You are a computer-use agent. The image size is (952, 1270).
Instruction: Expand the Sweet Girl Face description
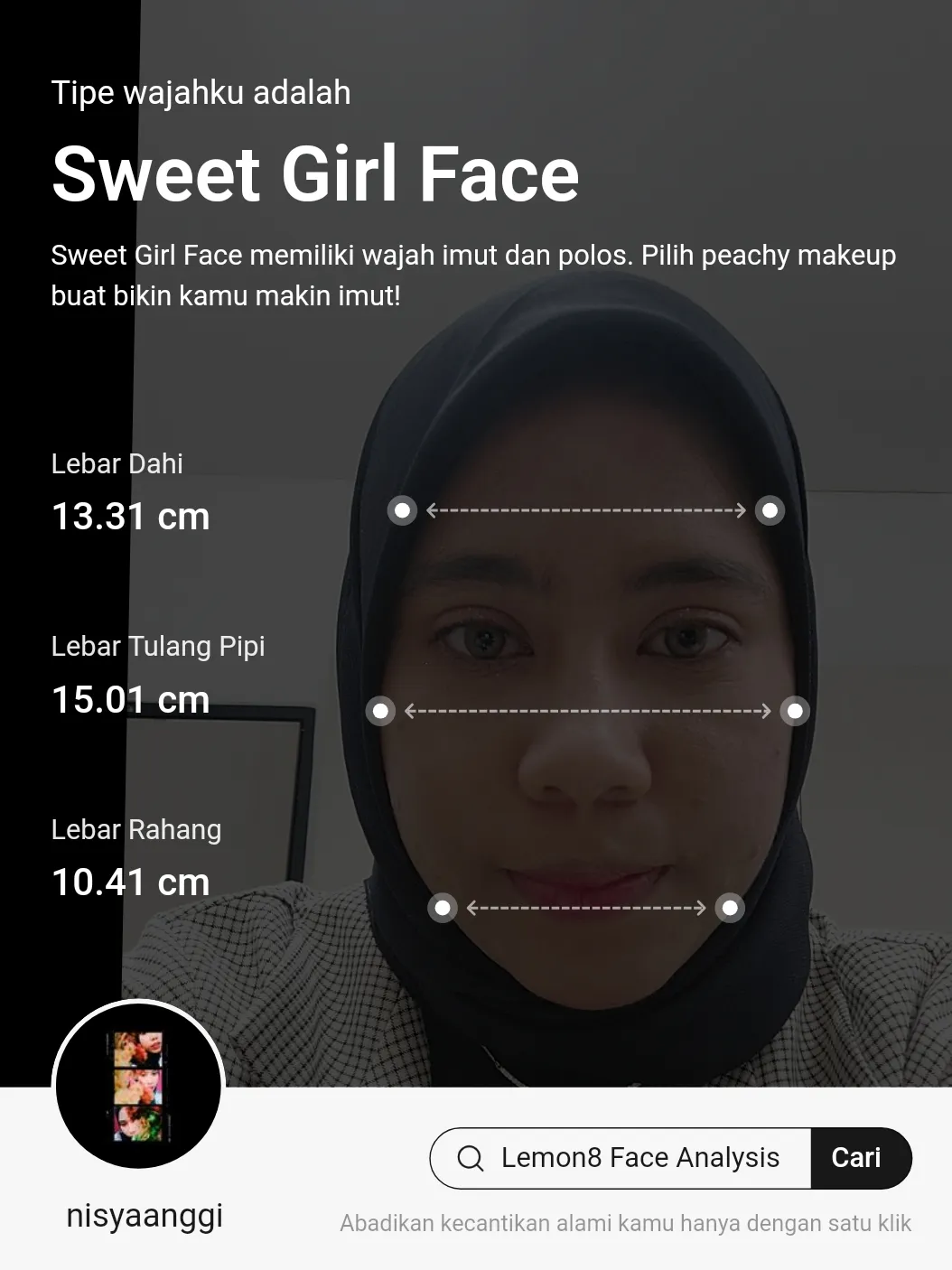(473, 275)
